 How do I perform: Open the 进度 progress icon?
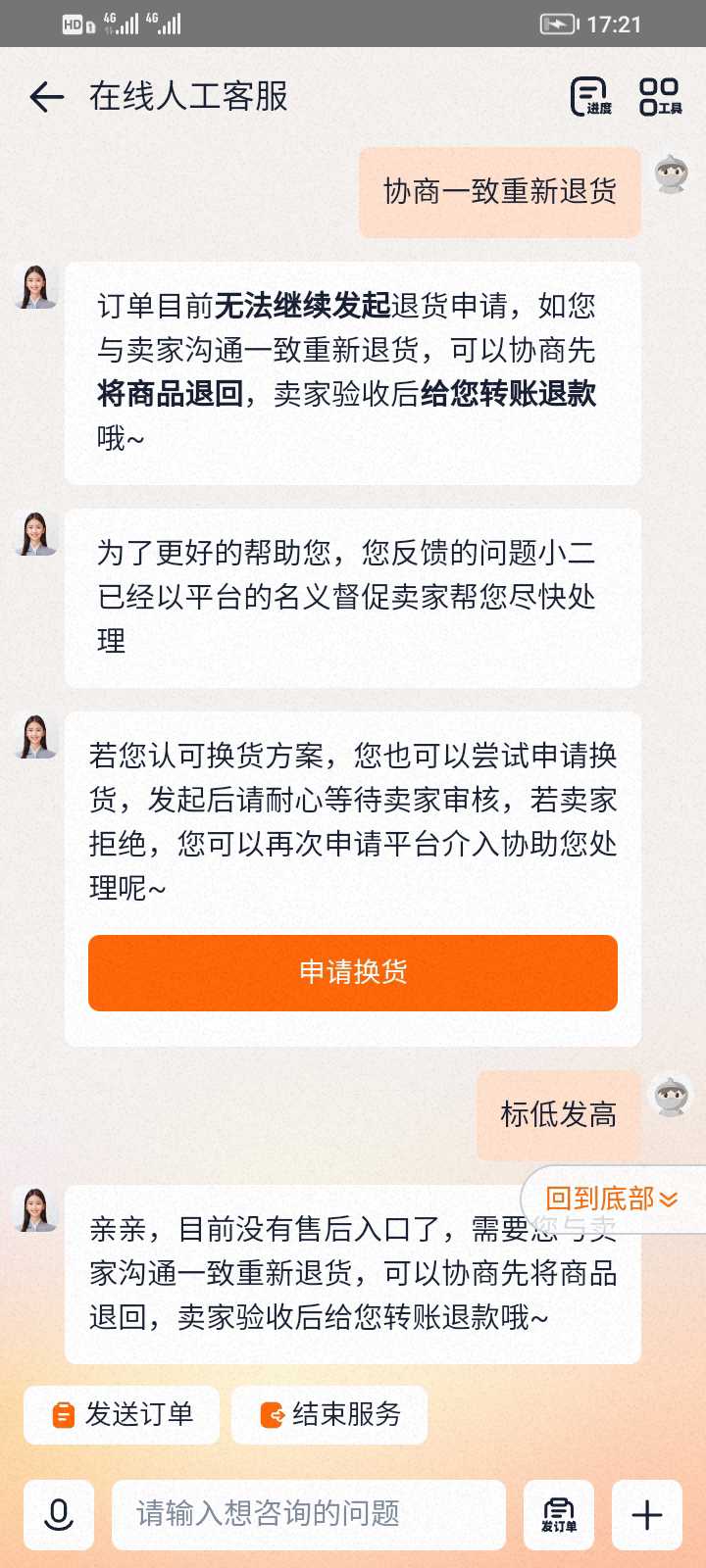tap(590, 96)
